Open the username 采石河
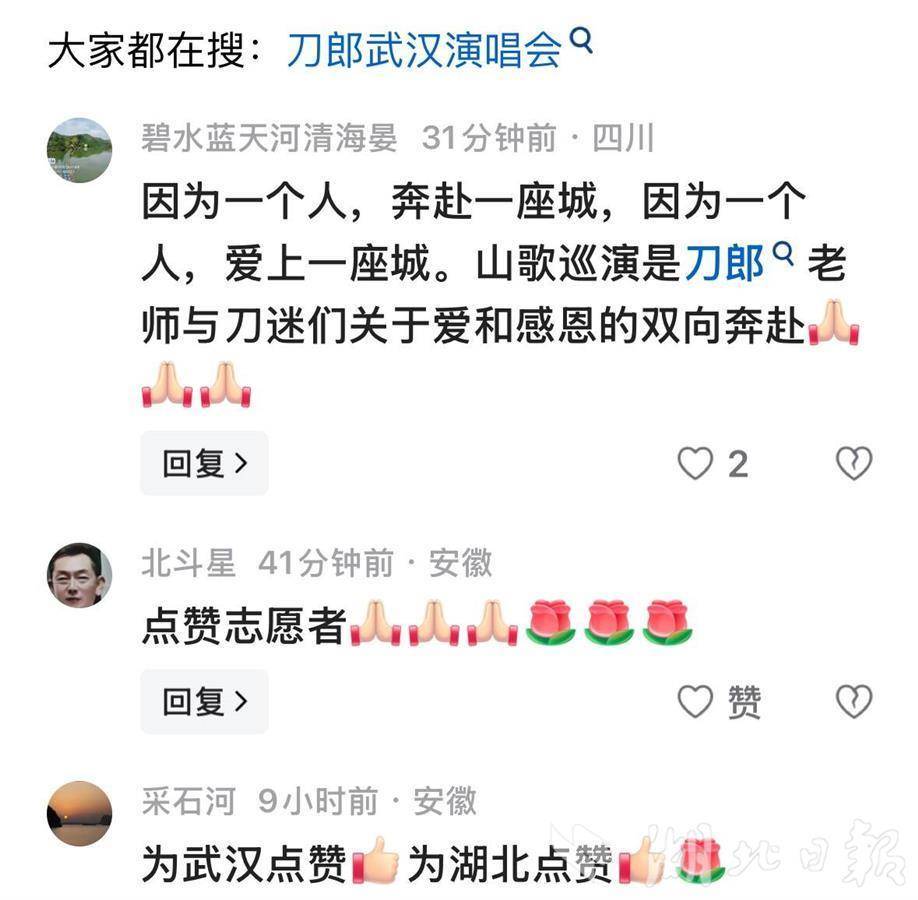 click(x=189, y=801)
